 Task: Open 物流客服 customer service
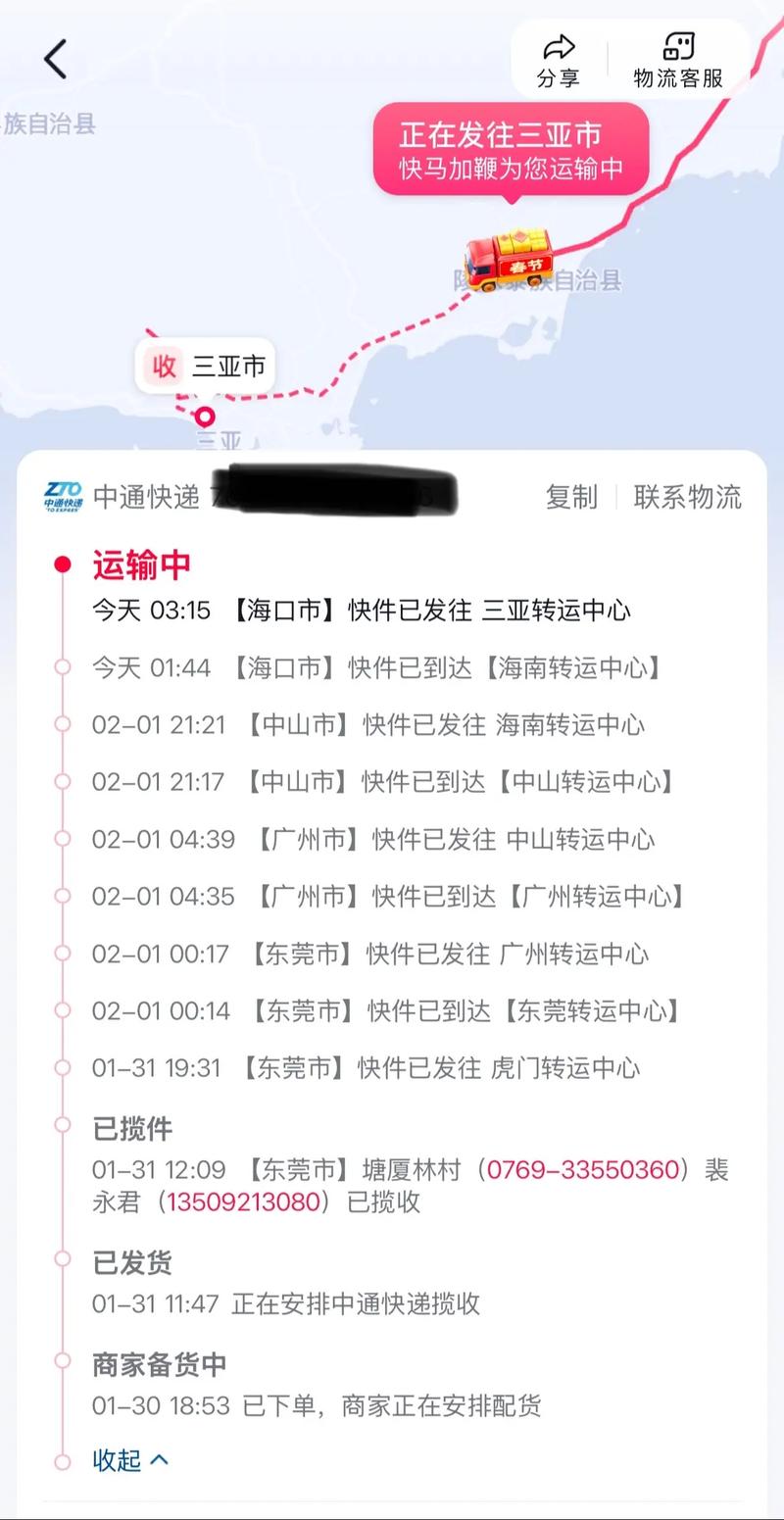click(678, 61)
